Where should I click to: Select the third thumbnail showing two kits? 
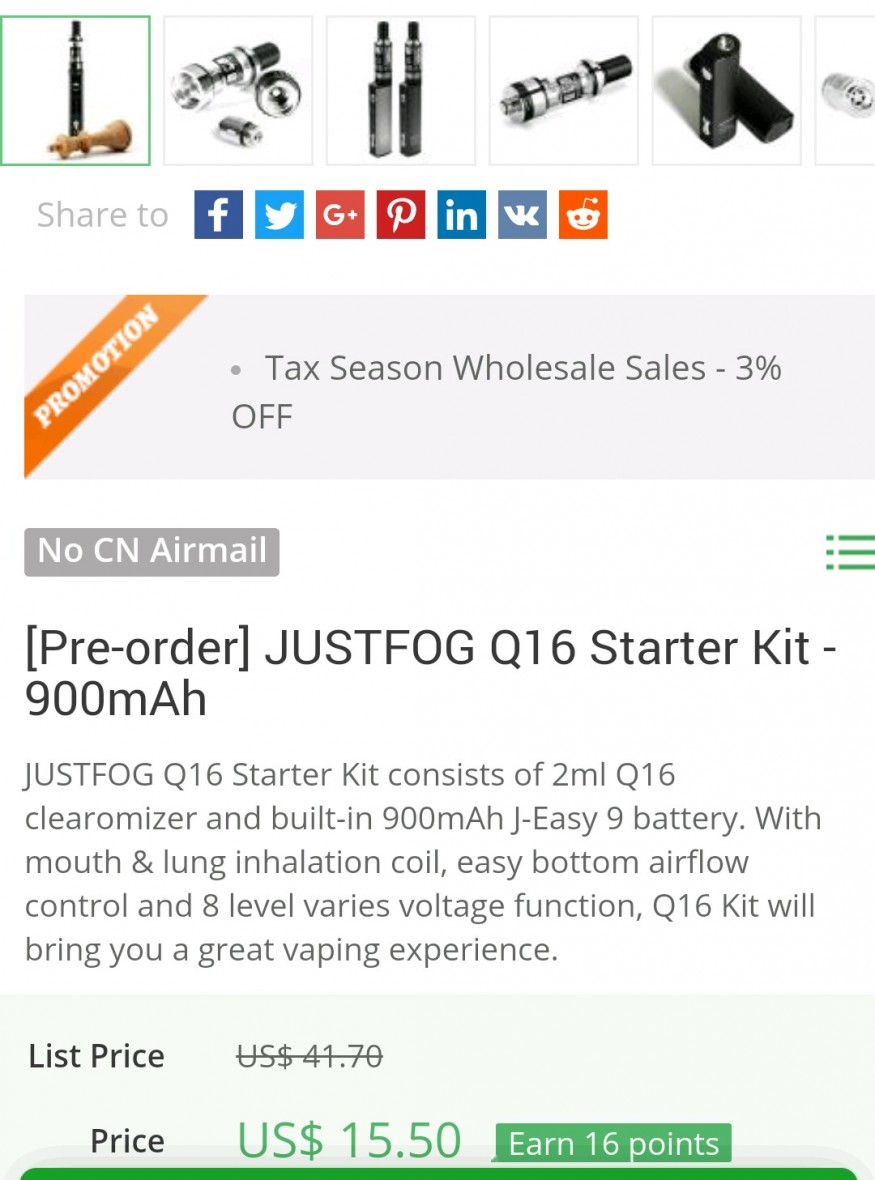[401, 90]
